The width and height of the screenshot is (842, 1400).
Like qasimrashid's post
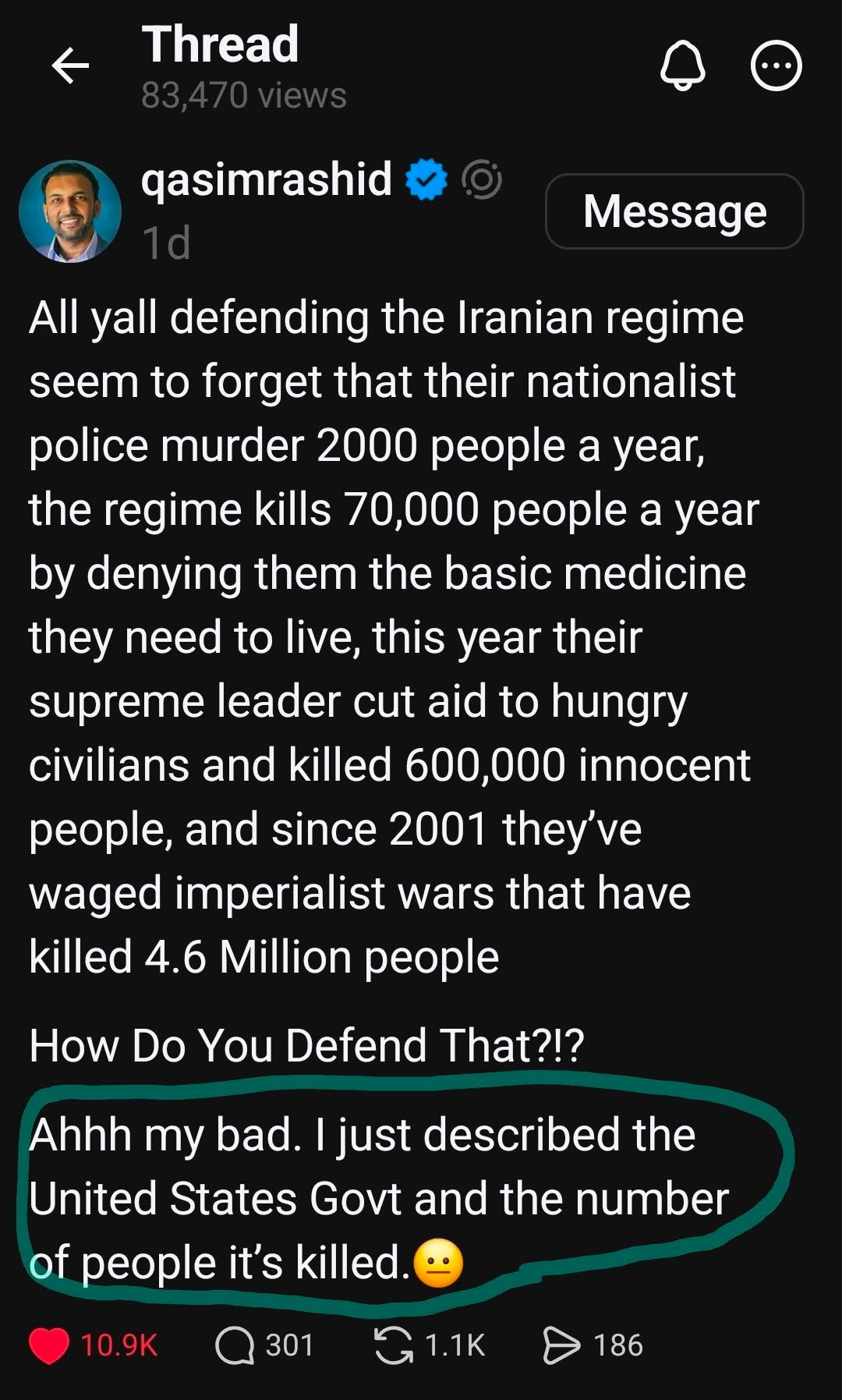pos(48,1345)
